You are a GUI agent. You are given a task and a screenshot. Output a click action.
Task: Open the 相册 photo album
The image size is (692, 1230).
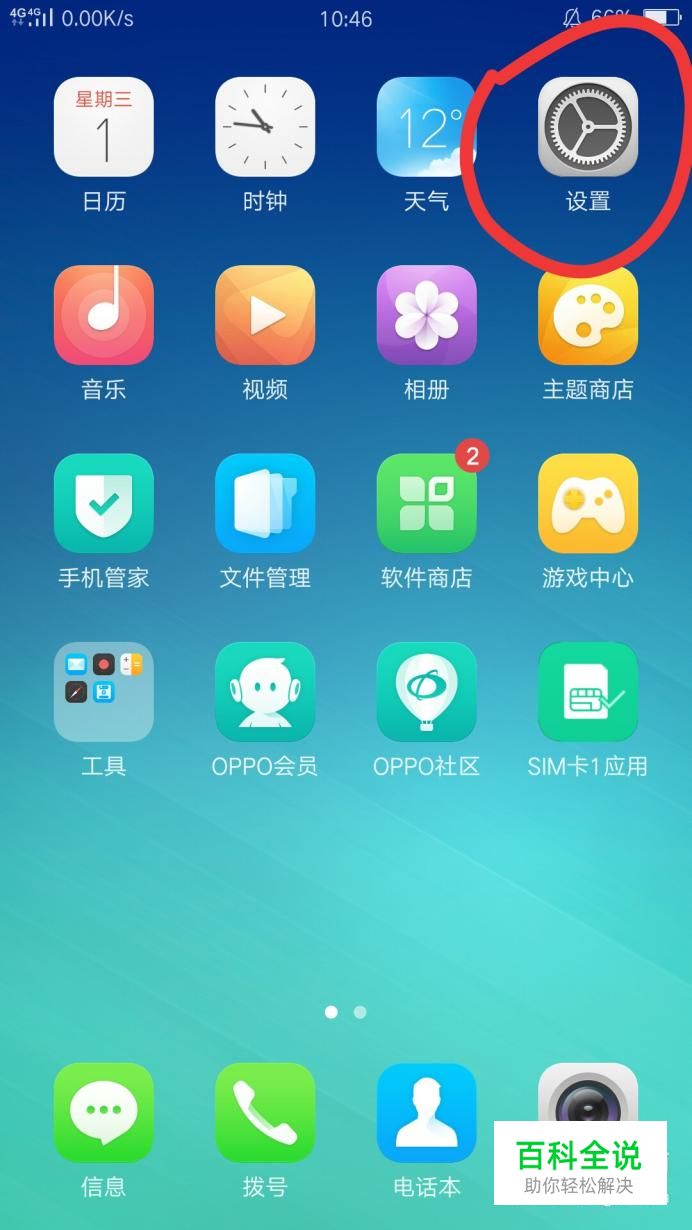(x=426, y=315)
